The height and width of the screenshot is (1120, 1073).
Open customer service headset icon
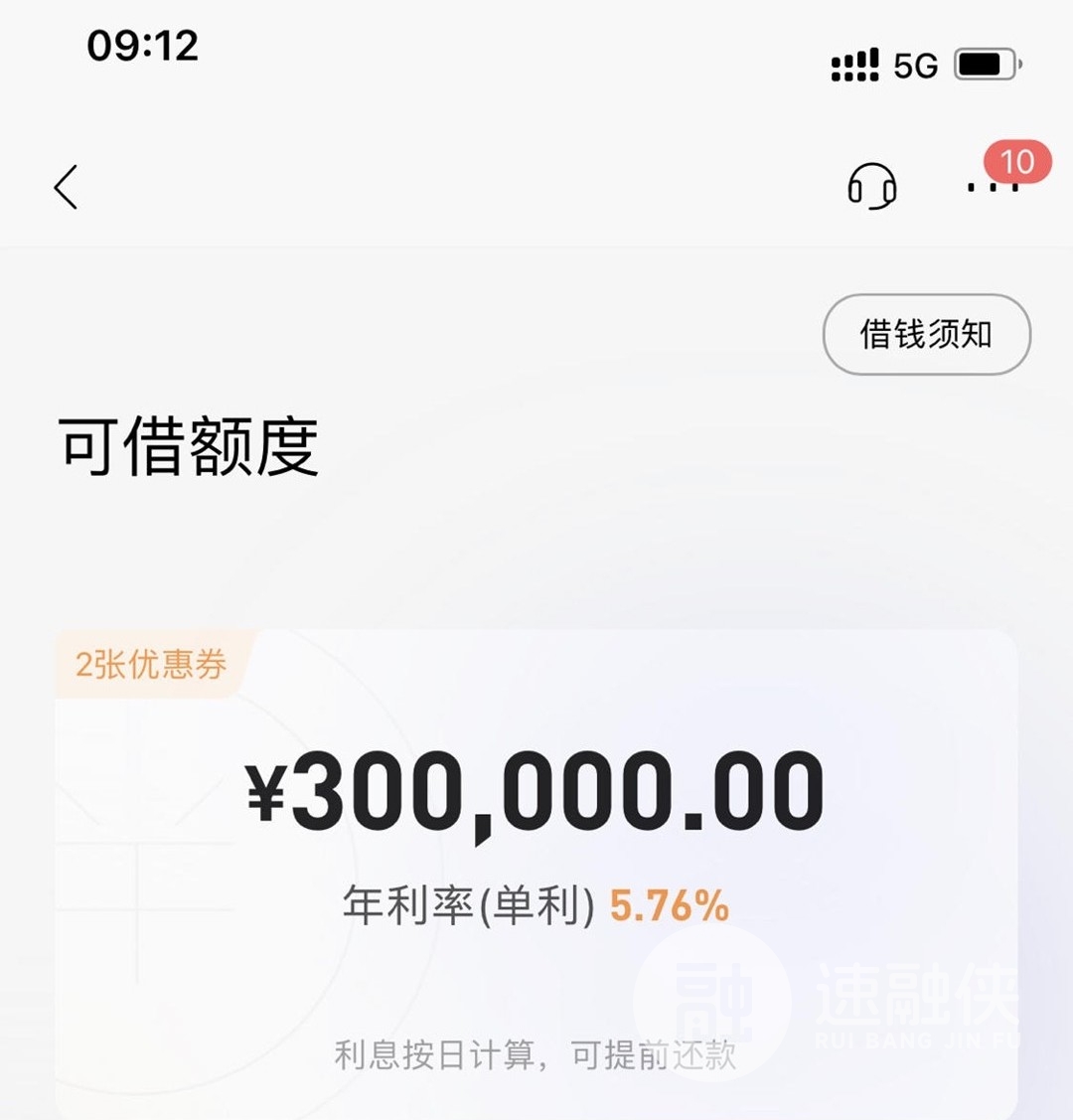(x=872, y=186)
